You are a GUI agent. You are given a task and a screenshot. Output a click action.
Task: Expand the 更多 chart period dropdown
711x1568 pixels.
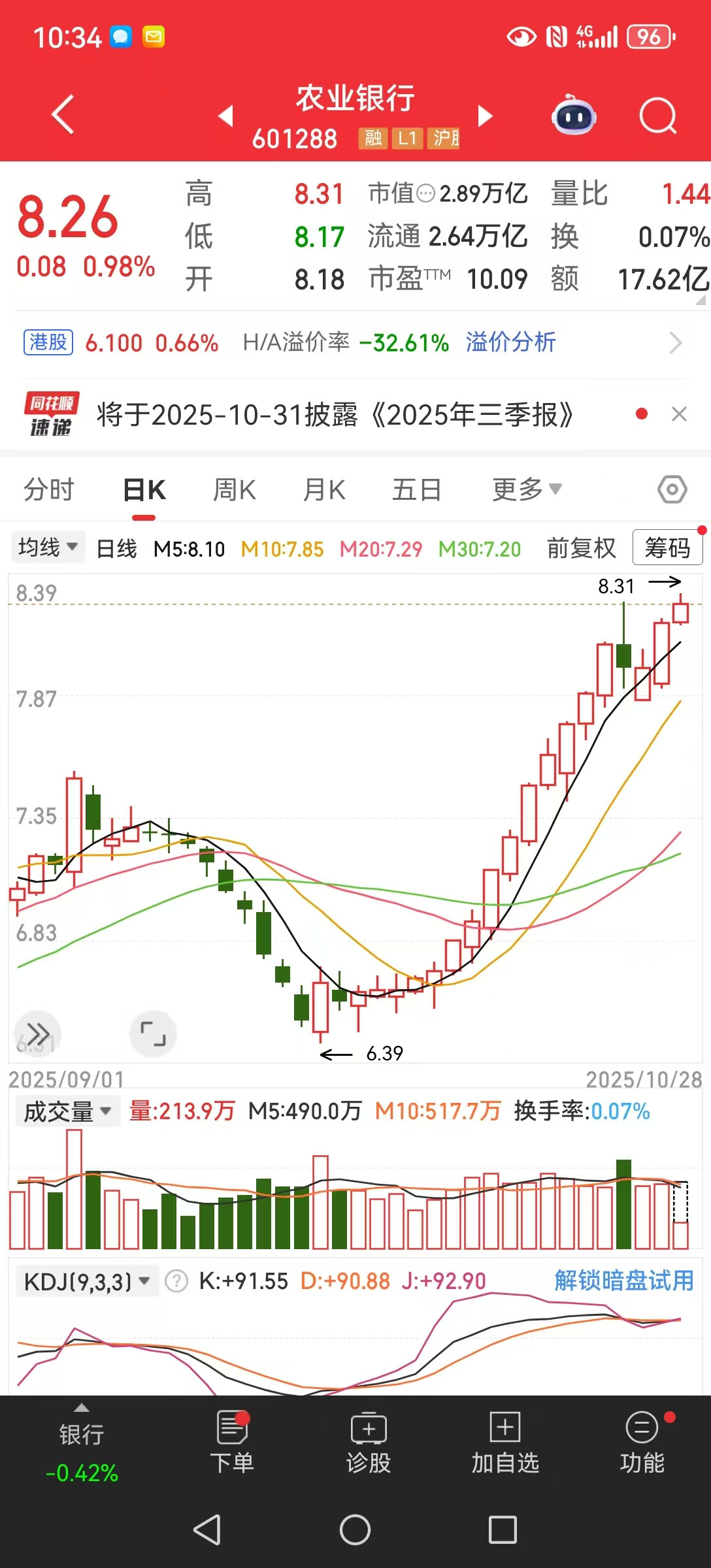coord(526,489)
